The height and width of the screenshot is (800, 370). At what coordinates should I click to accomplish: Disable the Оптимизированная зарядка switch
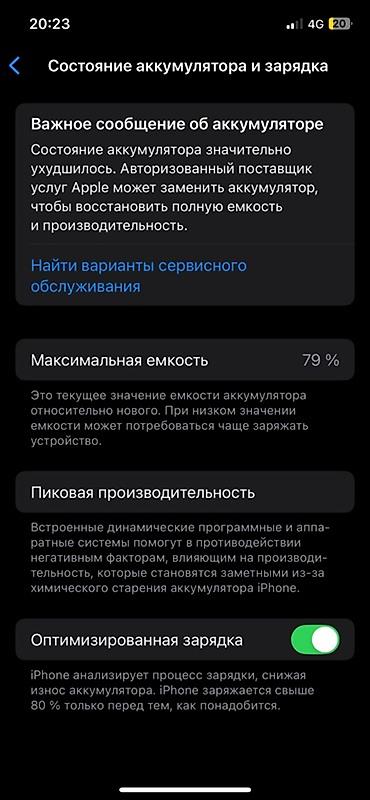[x=315, y=640]
